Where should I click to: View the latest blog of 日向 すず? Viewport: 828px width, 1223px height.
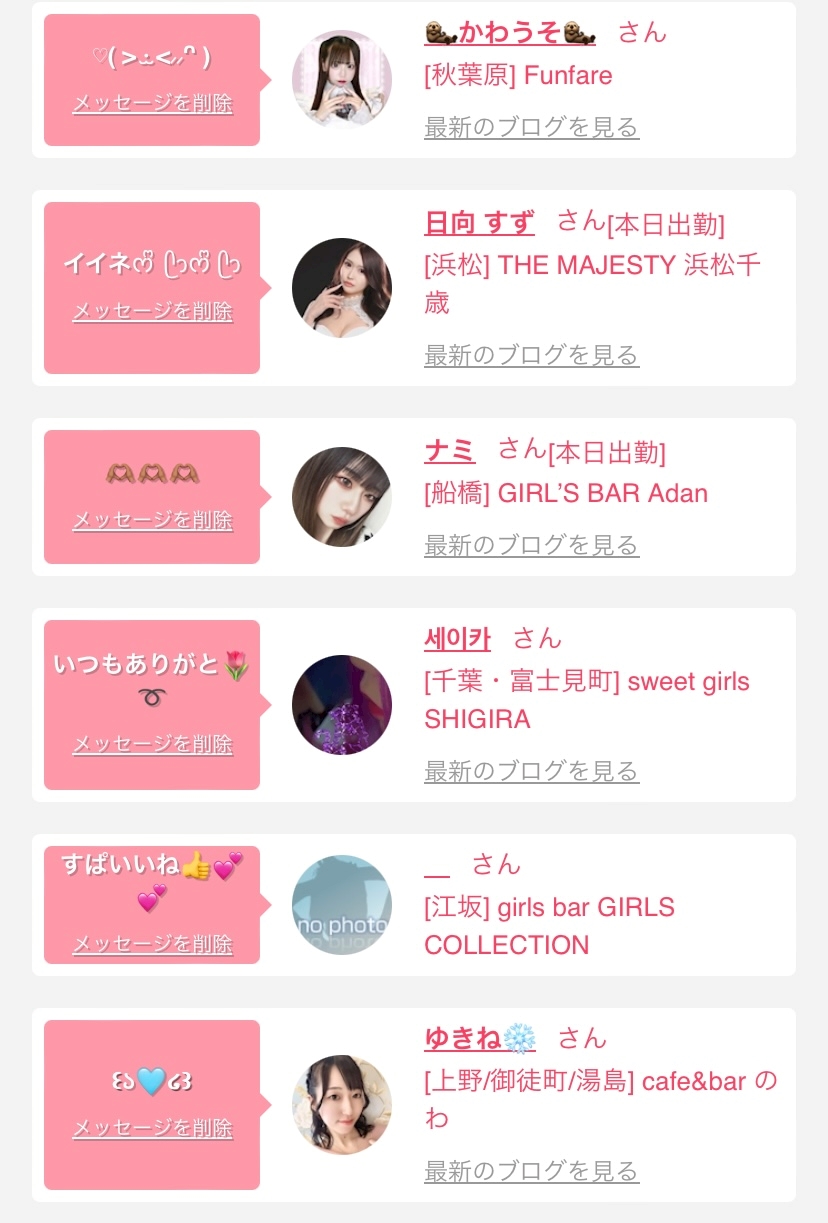click(x=531, y=355)
